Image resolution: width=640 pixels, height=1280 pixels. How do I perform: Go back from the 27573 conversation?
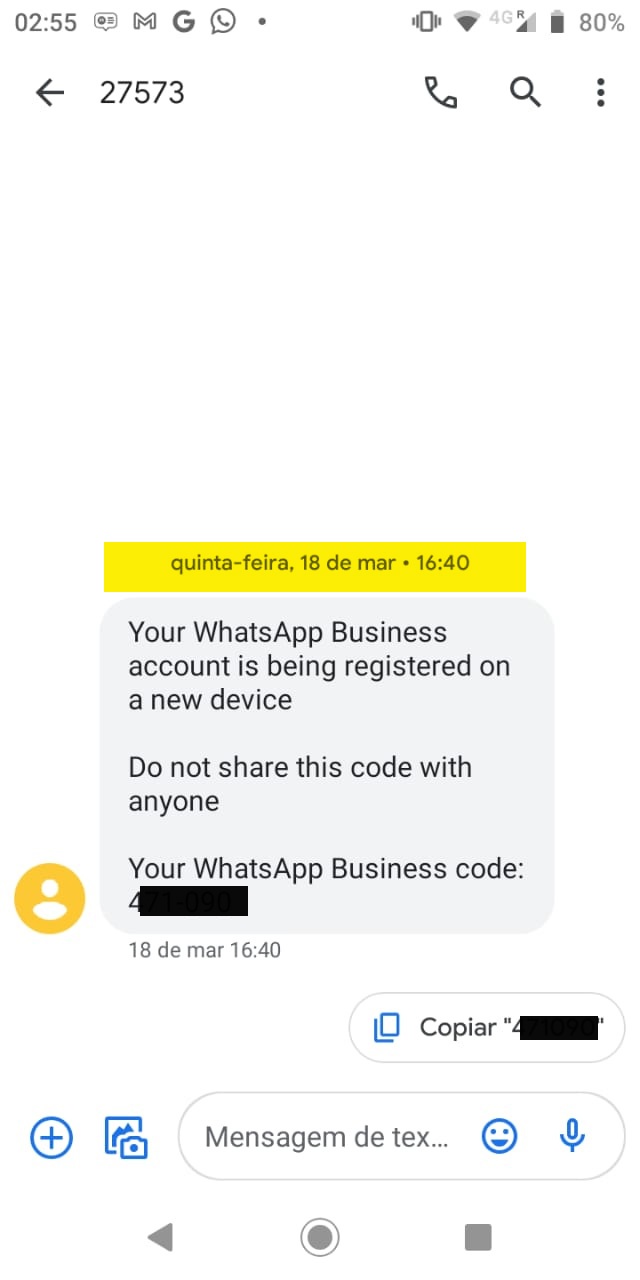pos(49,93)
